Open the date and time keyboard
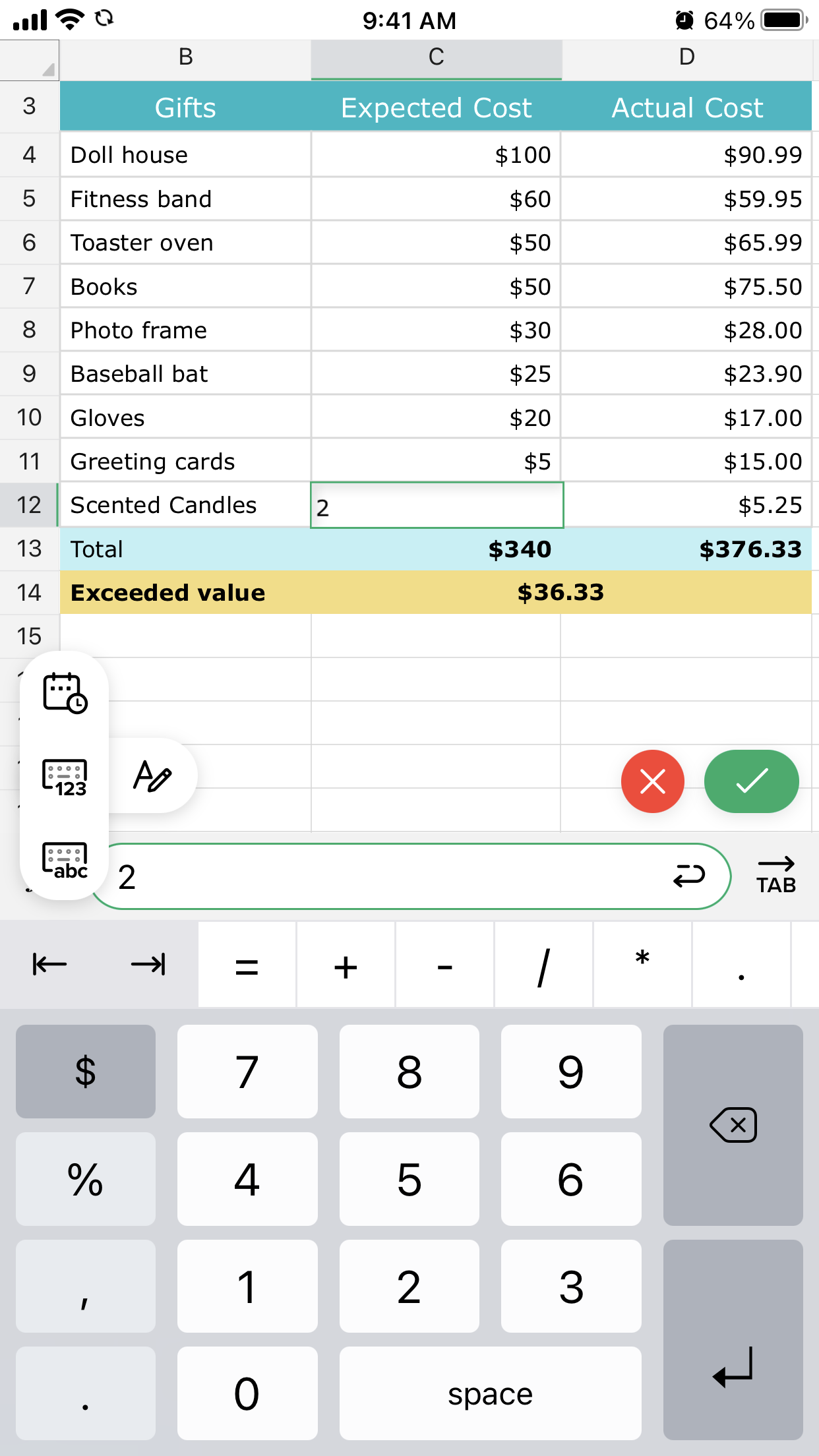This screenshot has width=819, height=1456. pos(65,693)
